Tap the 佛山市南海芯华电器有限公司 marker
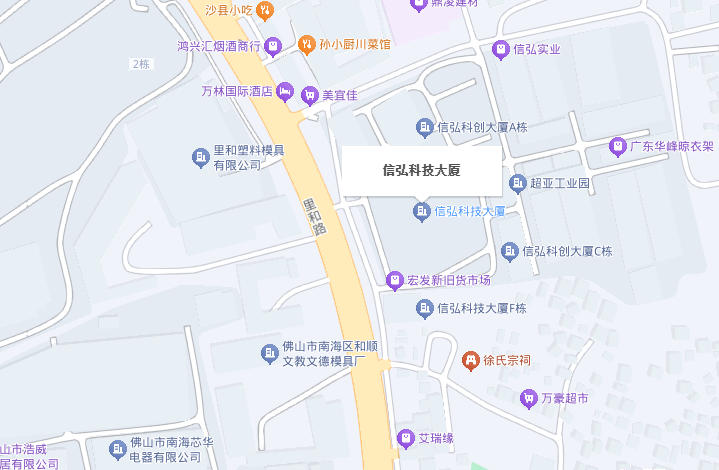Viewport: 719px width, 470px height. tap(118, 449)
